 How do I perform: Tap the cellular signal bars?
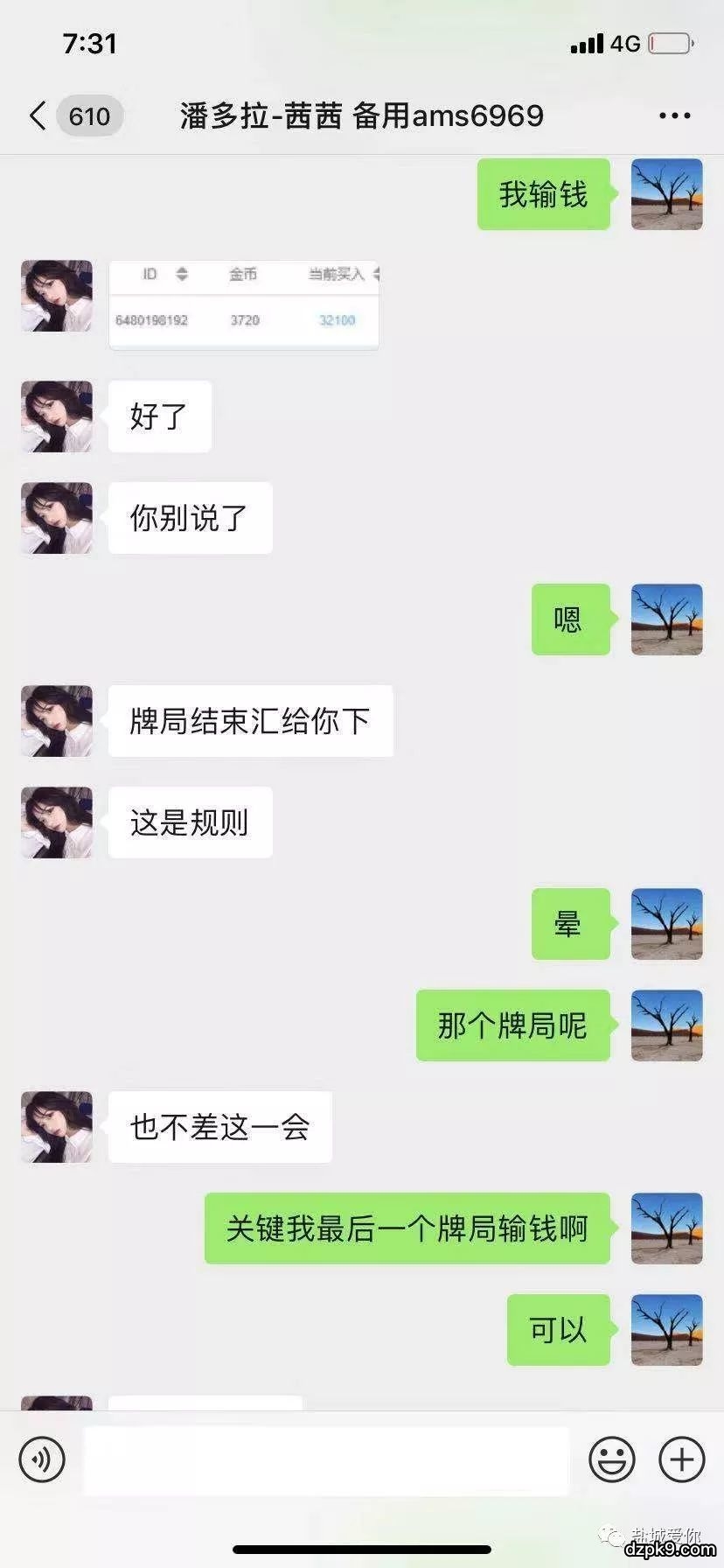click(x=587, y=43)
